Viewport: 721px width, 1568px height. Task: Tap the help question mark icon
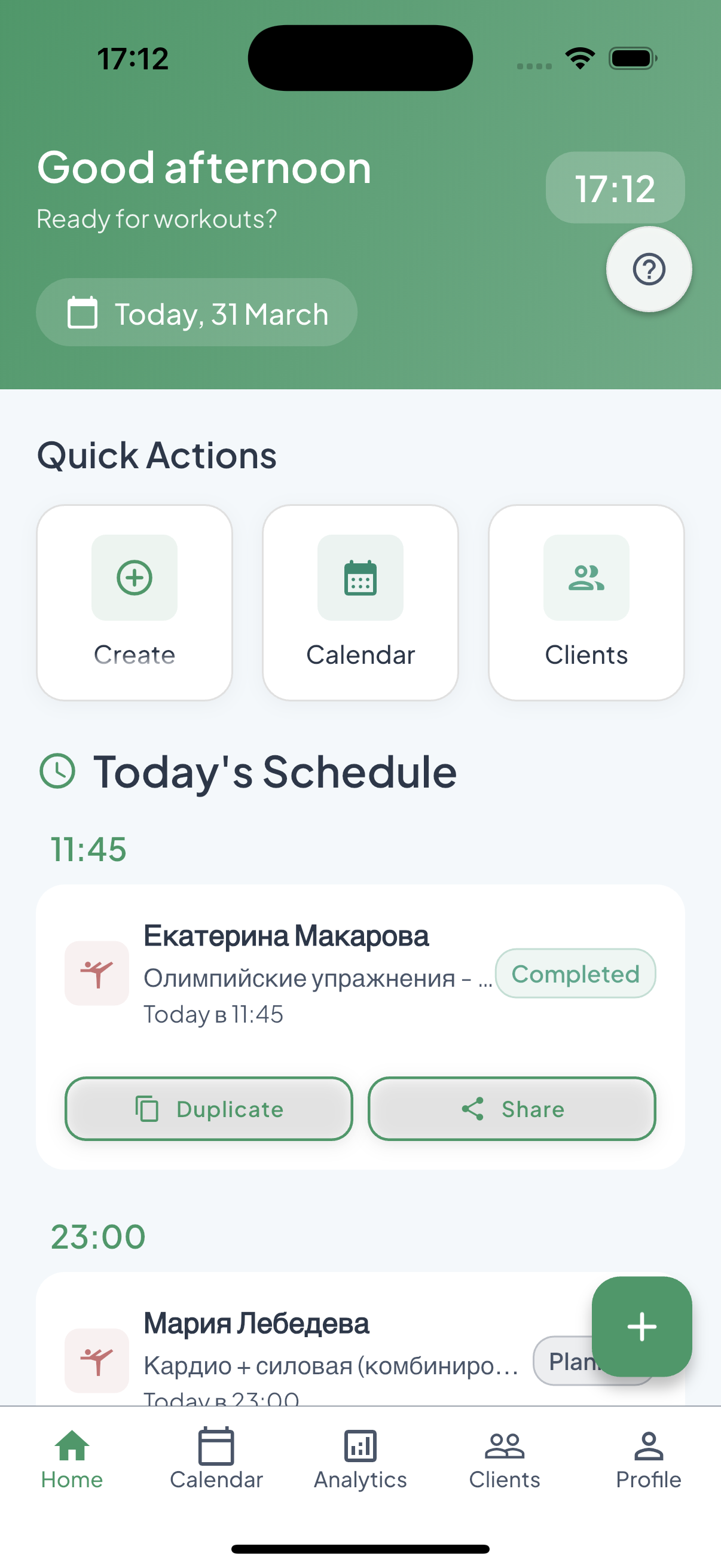pyautogui.click(x=649, y=268)
